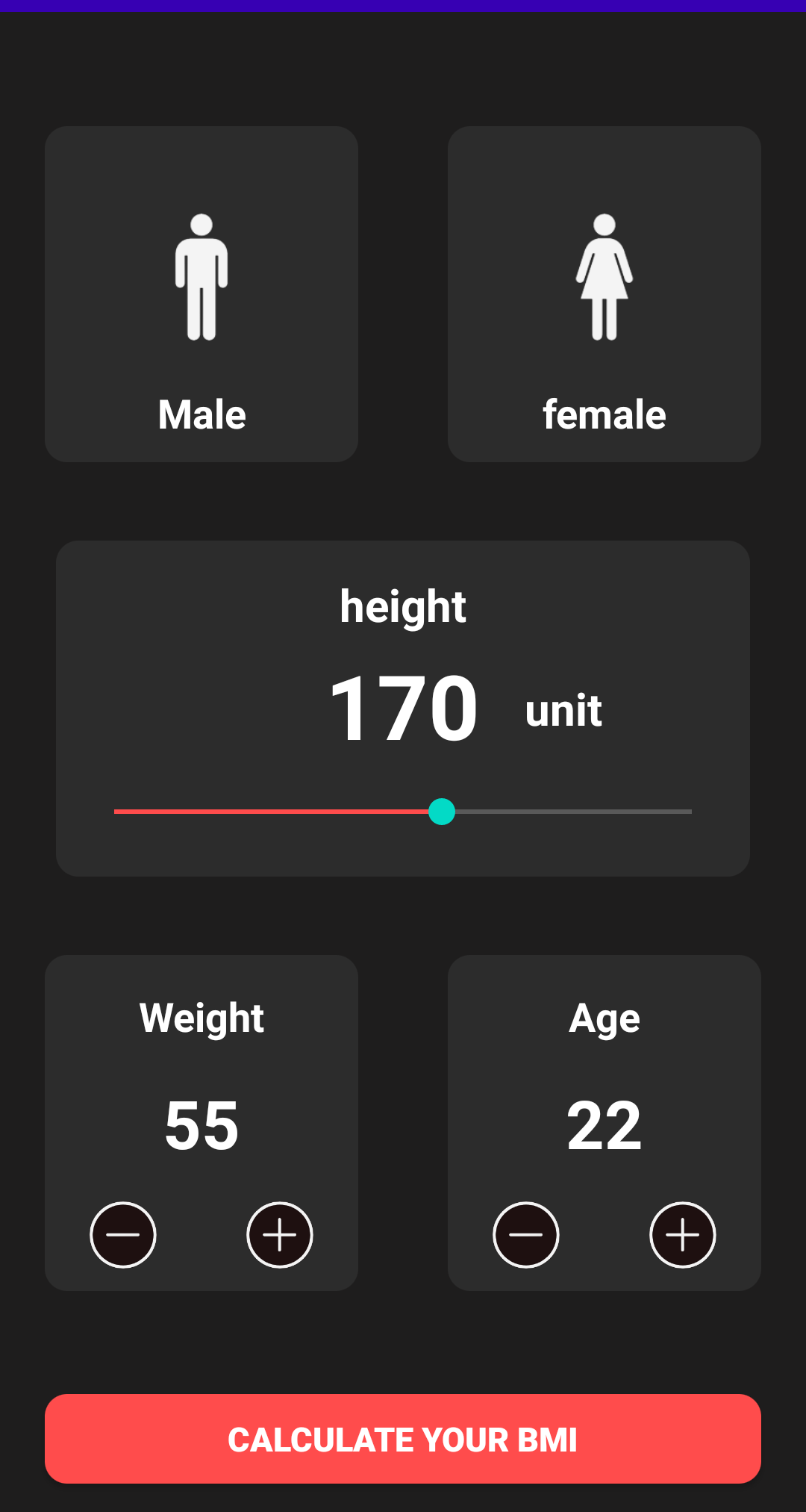Toggle gender selection to Male

point(201,293)
